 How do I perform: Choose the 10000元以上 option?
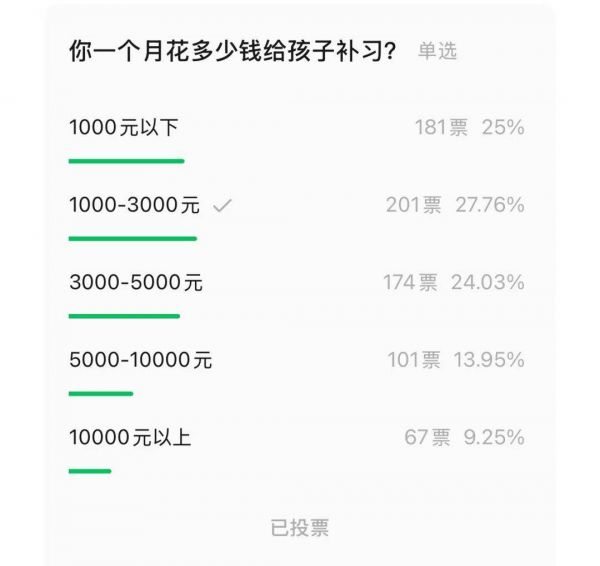tap(130, 437)
